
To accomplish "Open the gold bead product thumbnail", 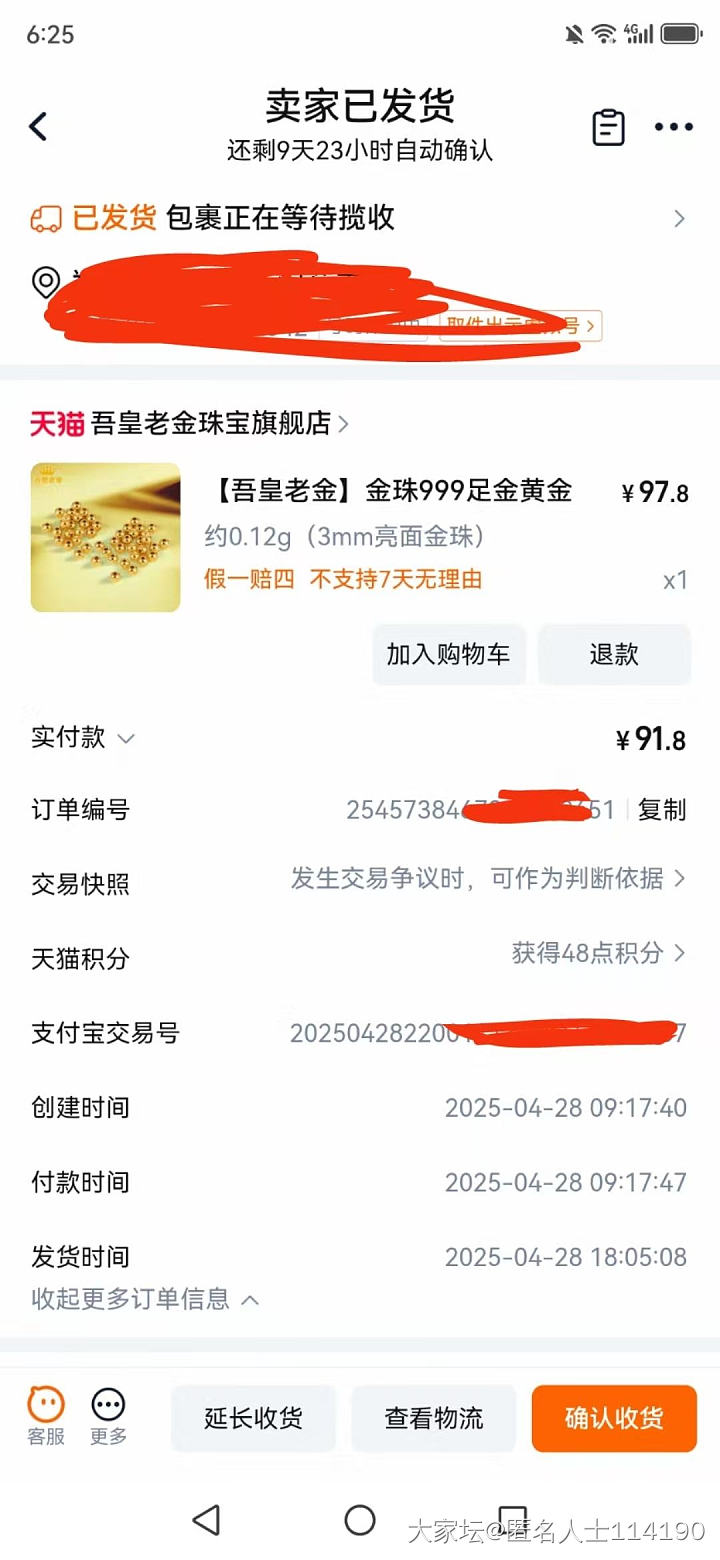I will pyautogui.click(x=106, y=537).
